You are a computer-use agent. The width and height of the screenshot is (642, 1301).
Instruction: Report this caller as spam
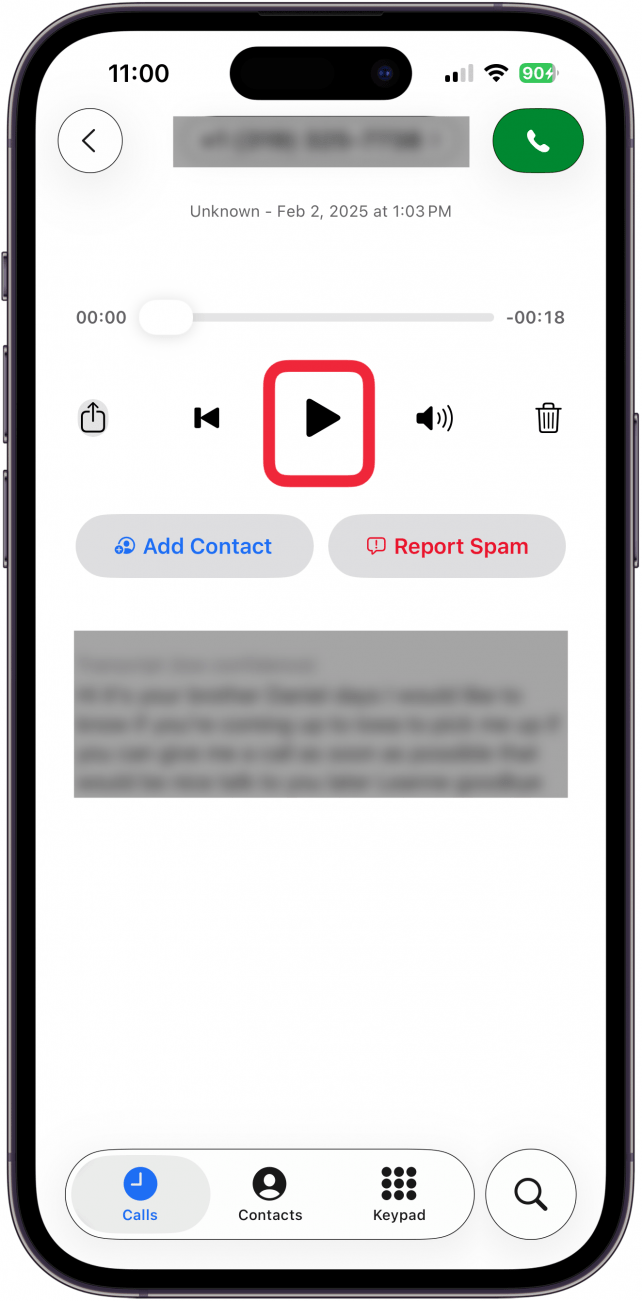[x=447, y=546]
